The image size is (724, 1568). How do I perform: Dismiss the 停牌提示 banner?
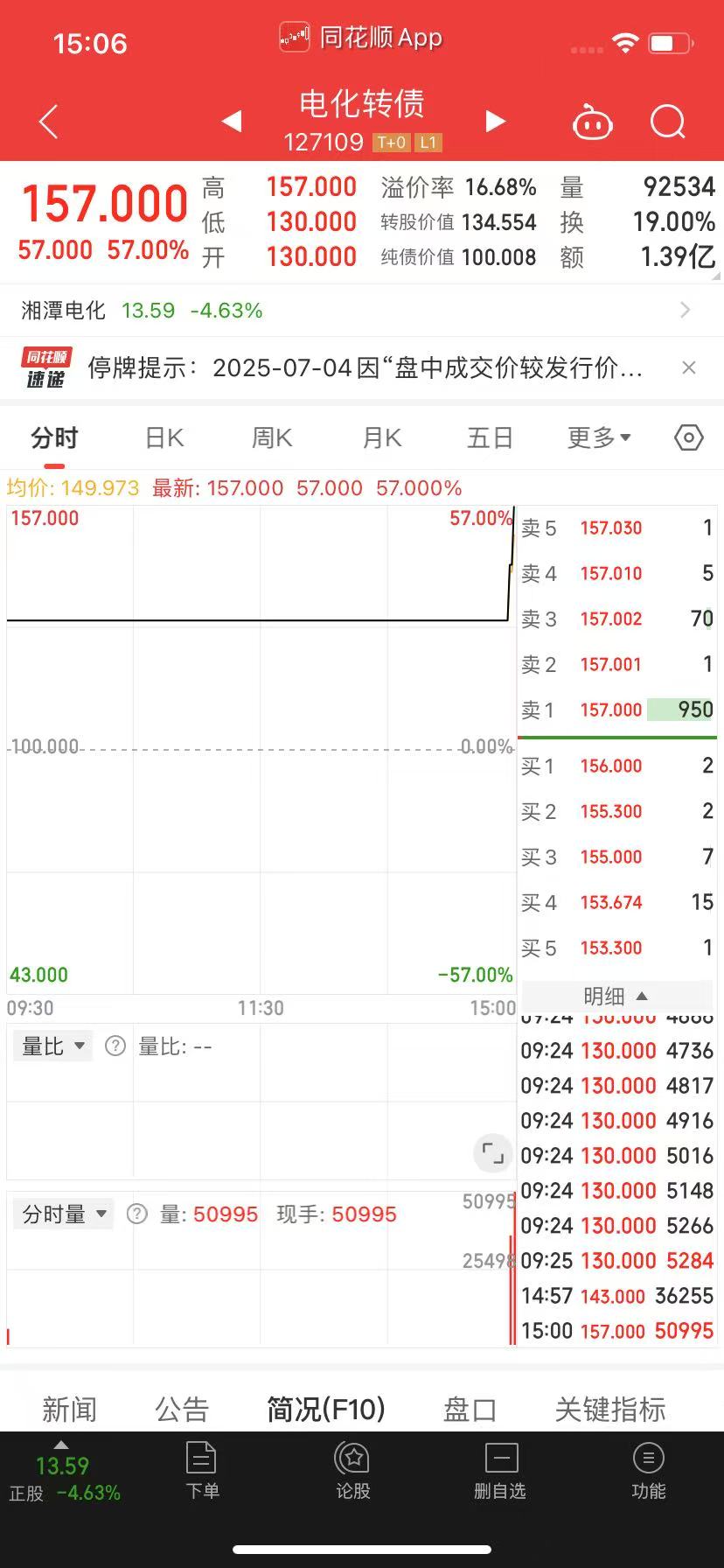coord(689,367)
